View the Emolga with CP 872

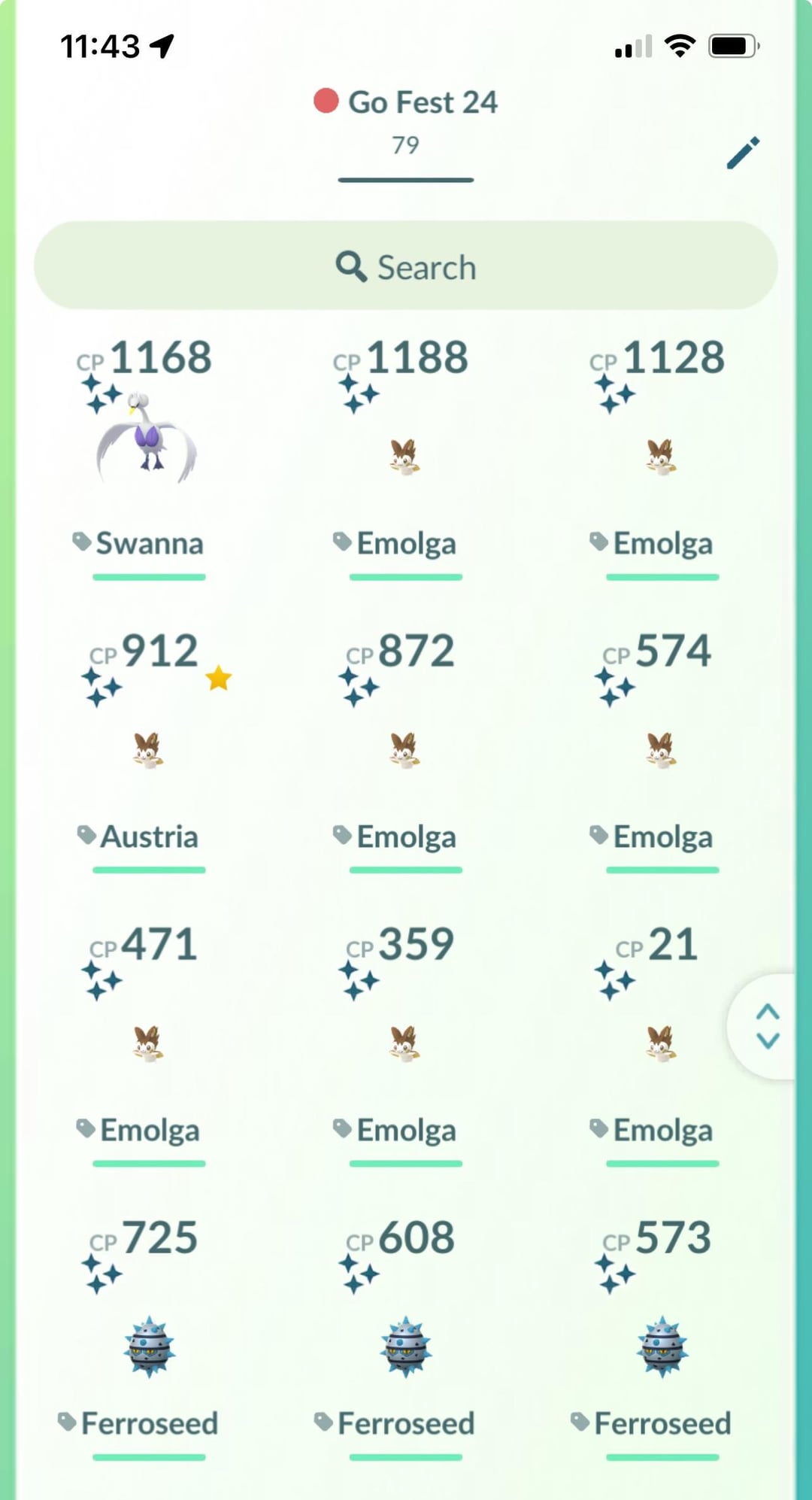pyautogui.click(x=405, y=750)
